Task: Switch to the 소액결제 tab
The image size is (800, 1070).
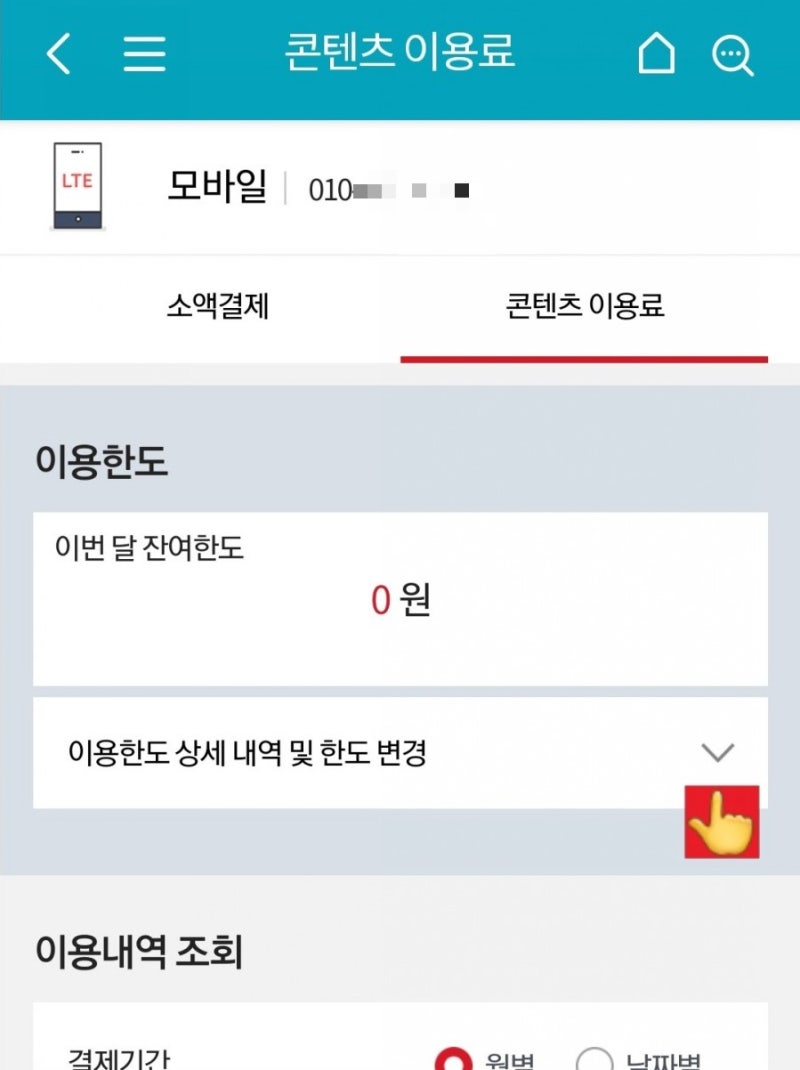Action: 217,306
